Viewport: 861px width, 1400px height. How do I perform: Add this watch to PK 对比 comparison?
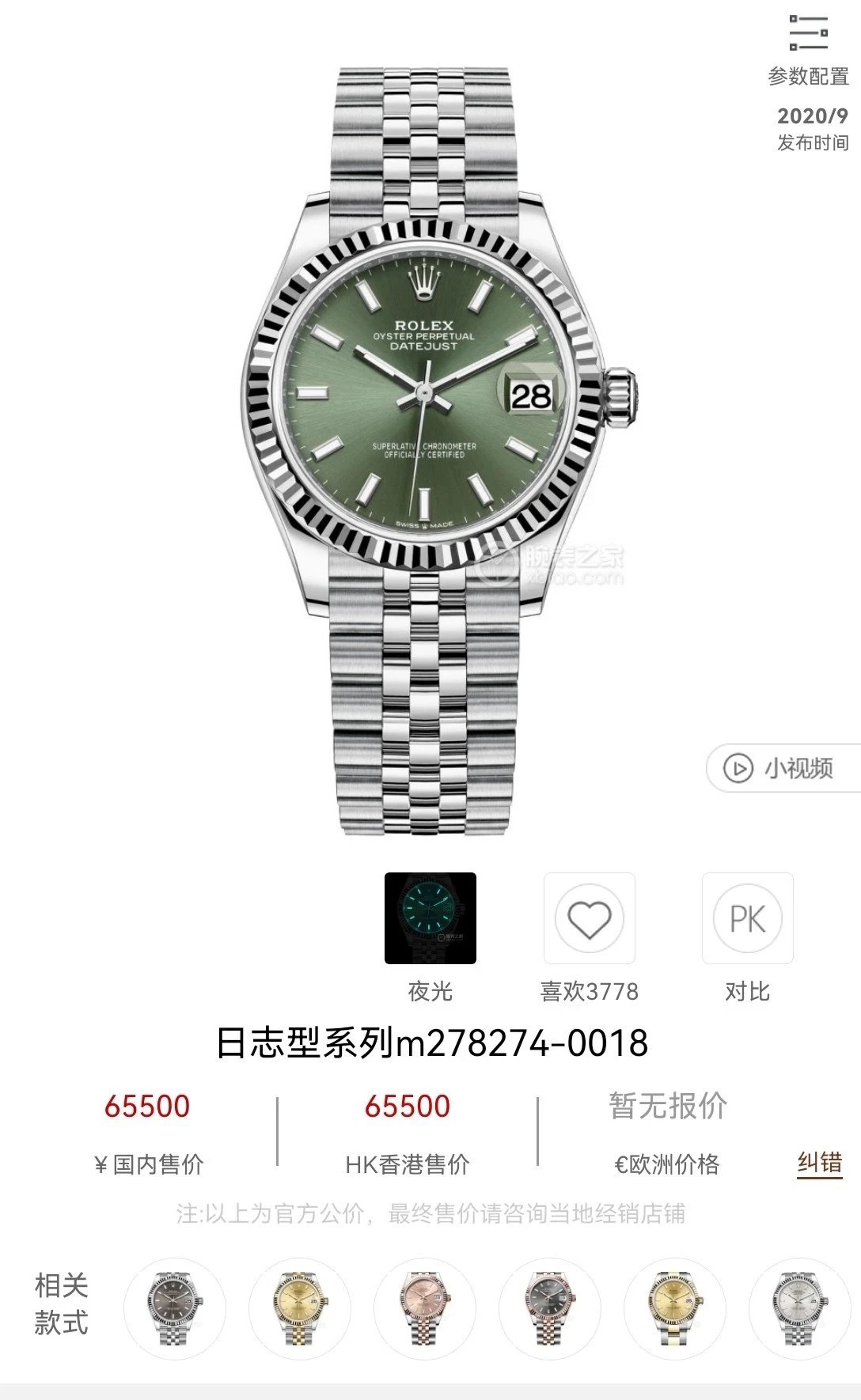(x=747, y=918)
